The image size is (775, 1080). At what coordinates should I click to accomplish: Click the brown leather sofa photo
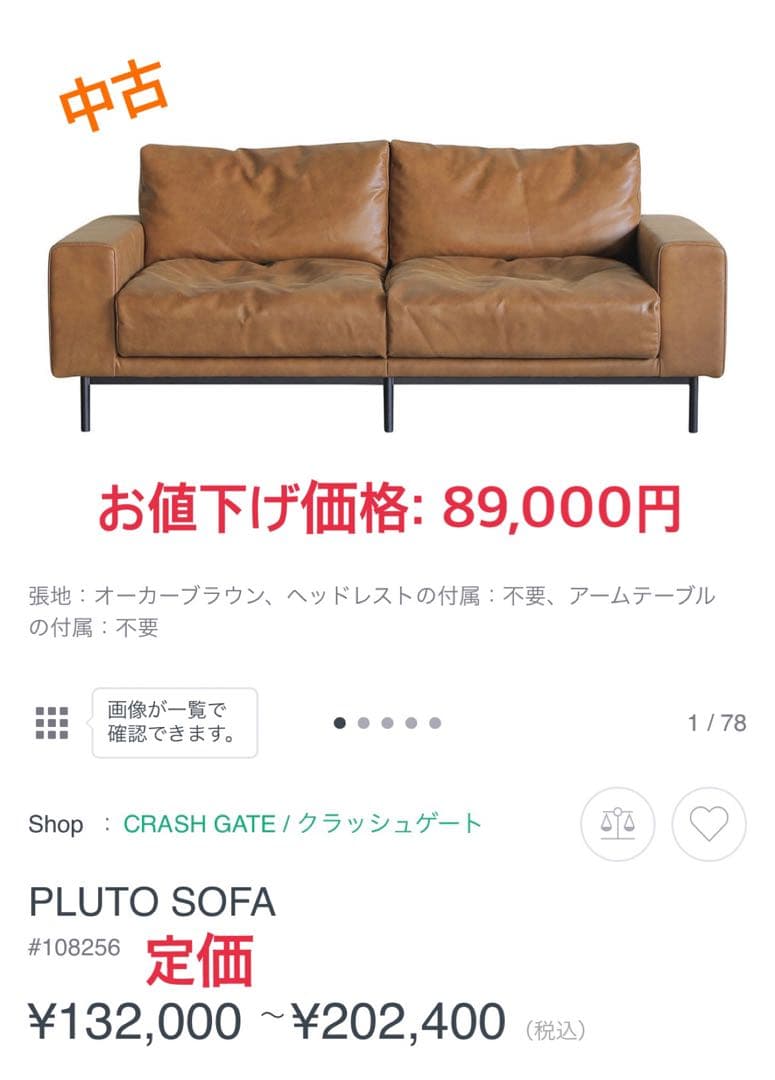click(x=387, y=290)
